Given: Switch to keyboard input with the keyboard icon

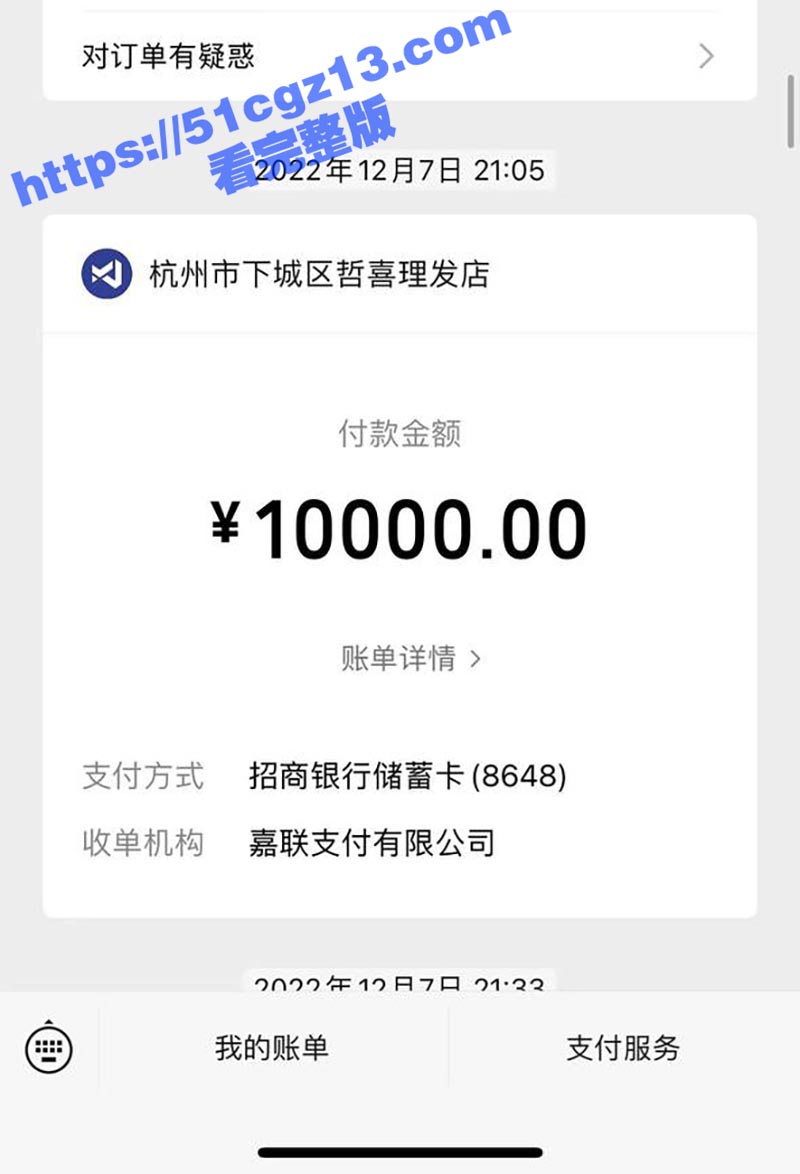Looking at the screenshot, I should point(49,1047).
